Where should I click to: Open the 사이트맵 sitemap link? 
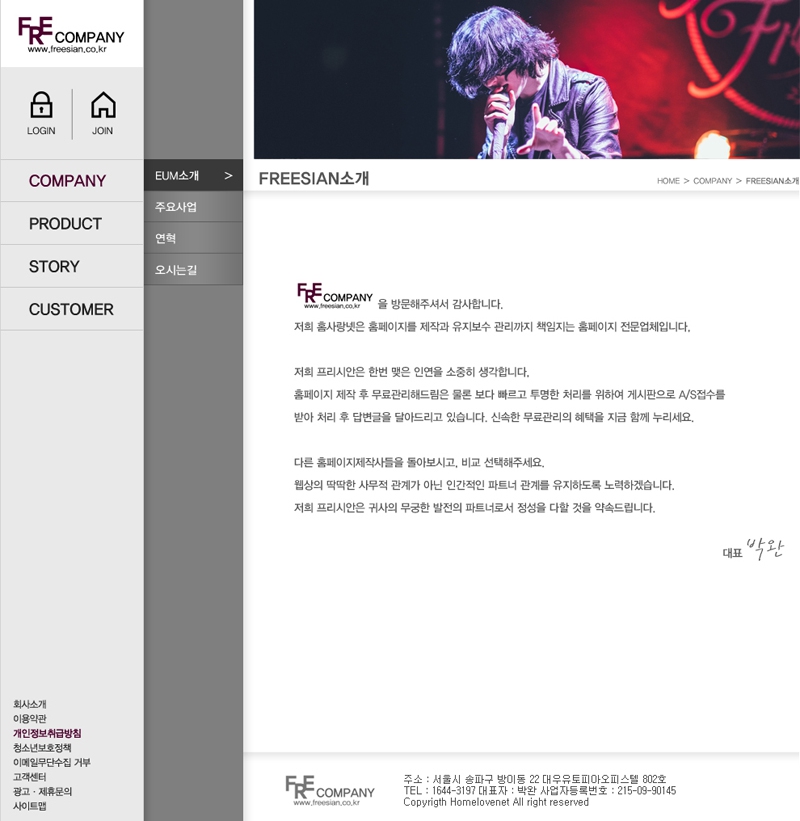click(30, 806)
